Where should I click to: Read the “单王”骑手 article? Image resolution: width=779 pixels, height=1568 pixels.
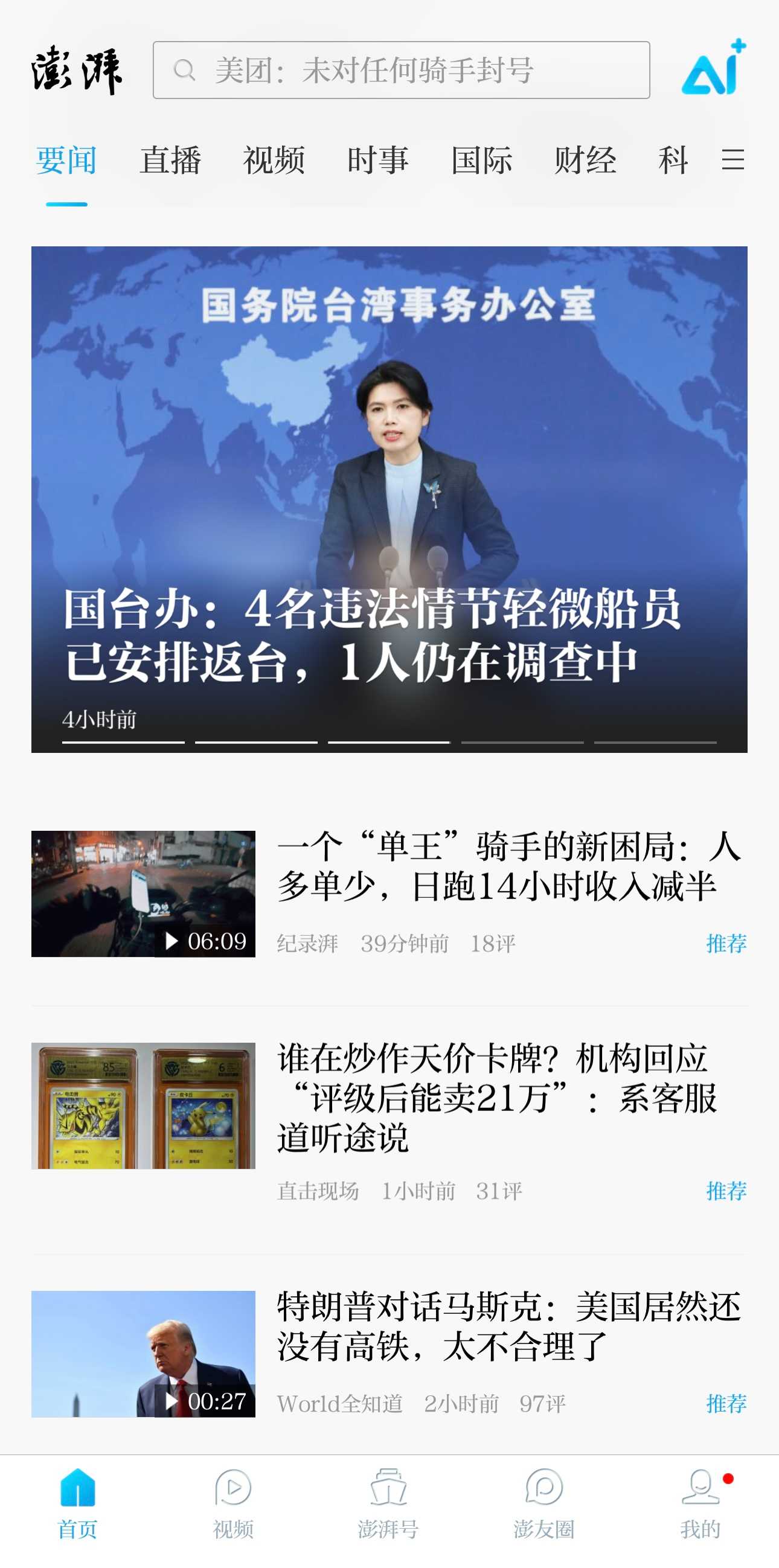(508, 866)
